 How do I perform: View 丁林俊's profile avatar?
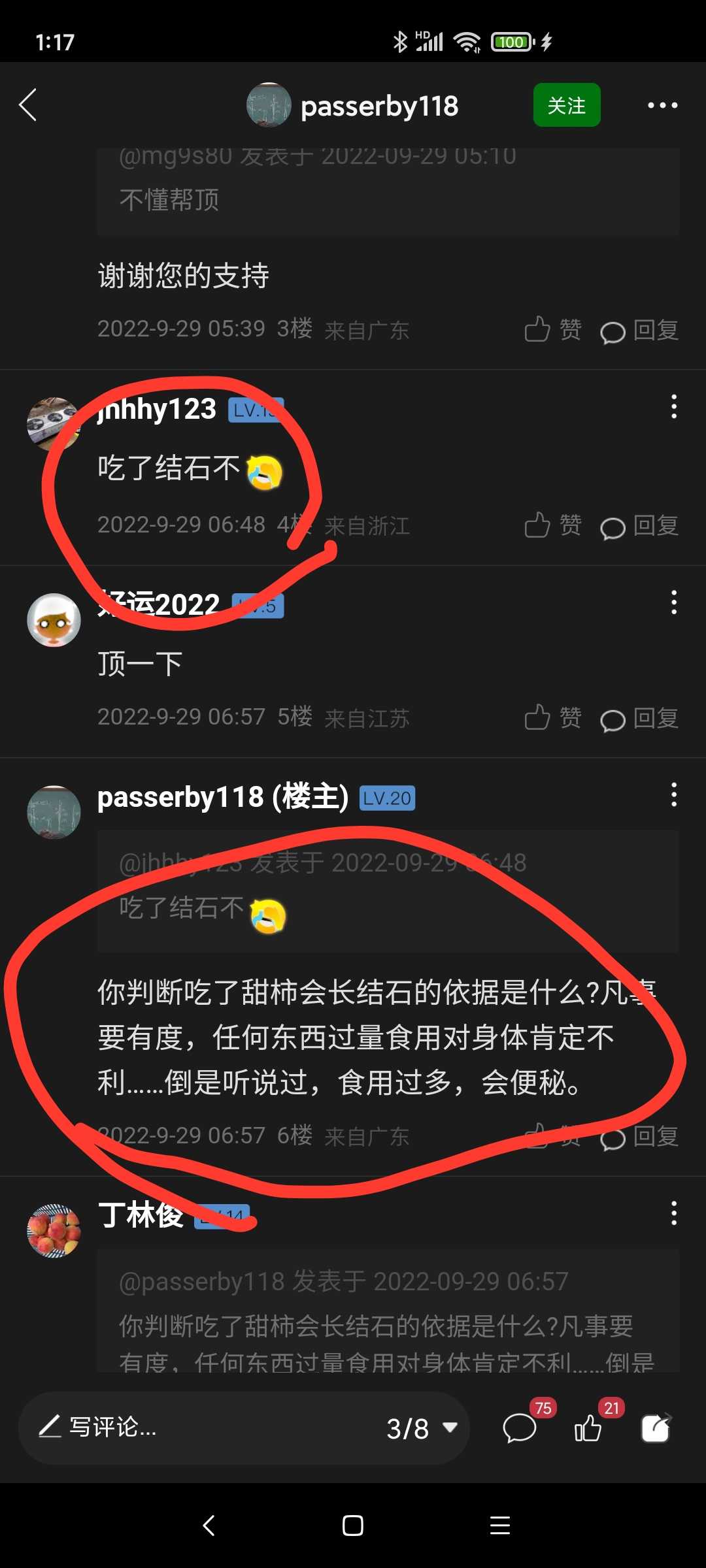54,1231
